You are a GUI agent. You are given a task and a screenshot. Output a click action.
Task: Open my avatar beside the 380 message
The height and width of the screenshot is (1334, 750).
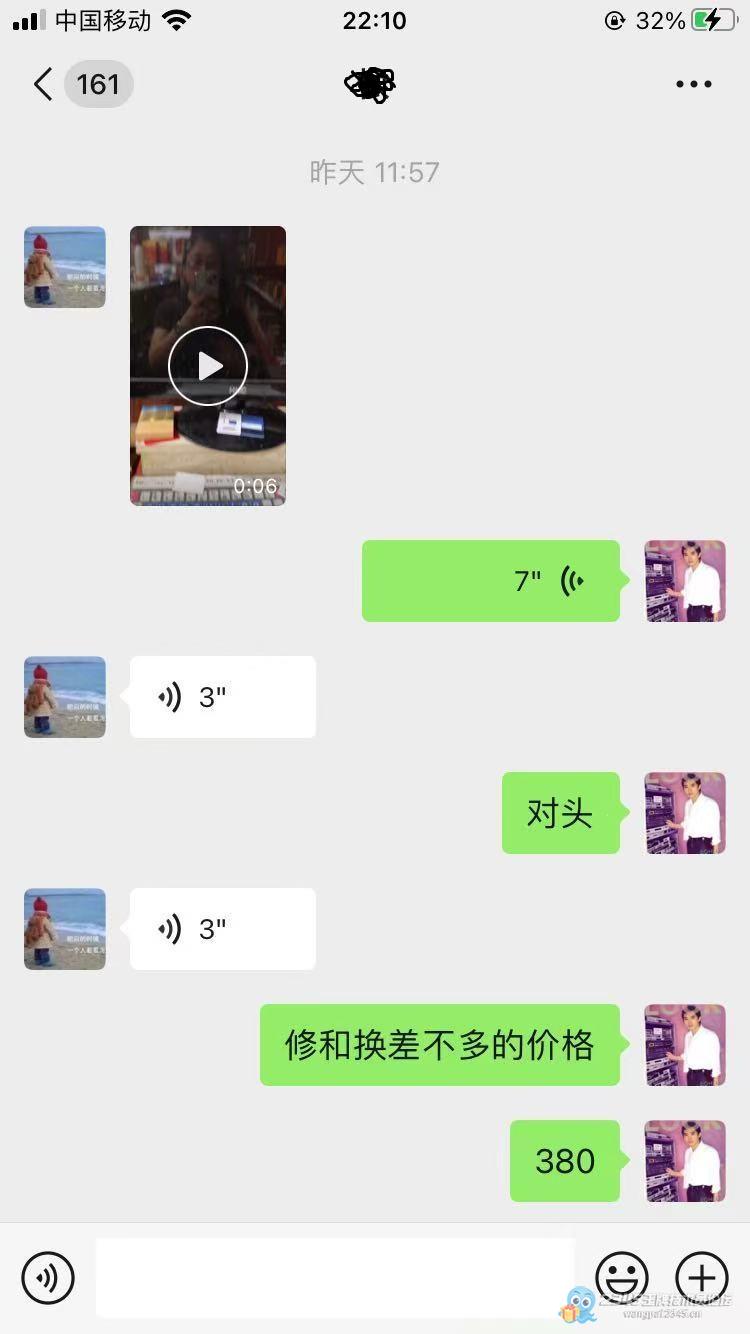tap(685, 1161)
